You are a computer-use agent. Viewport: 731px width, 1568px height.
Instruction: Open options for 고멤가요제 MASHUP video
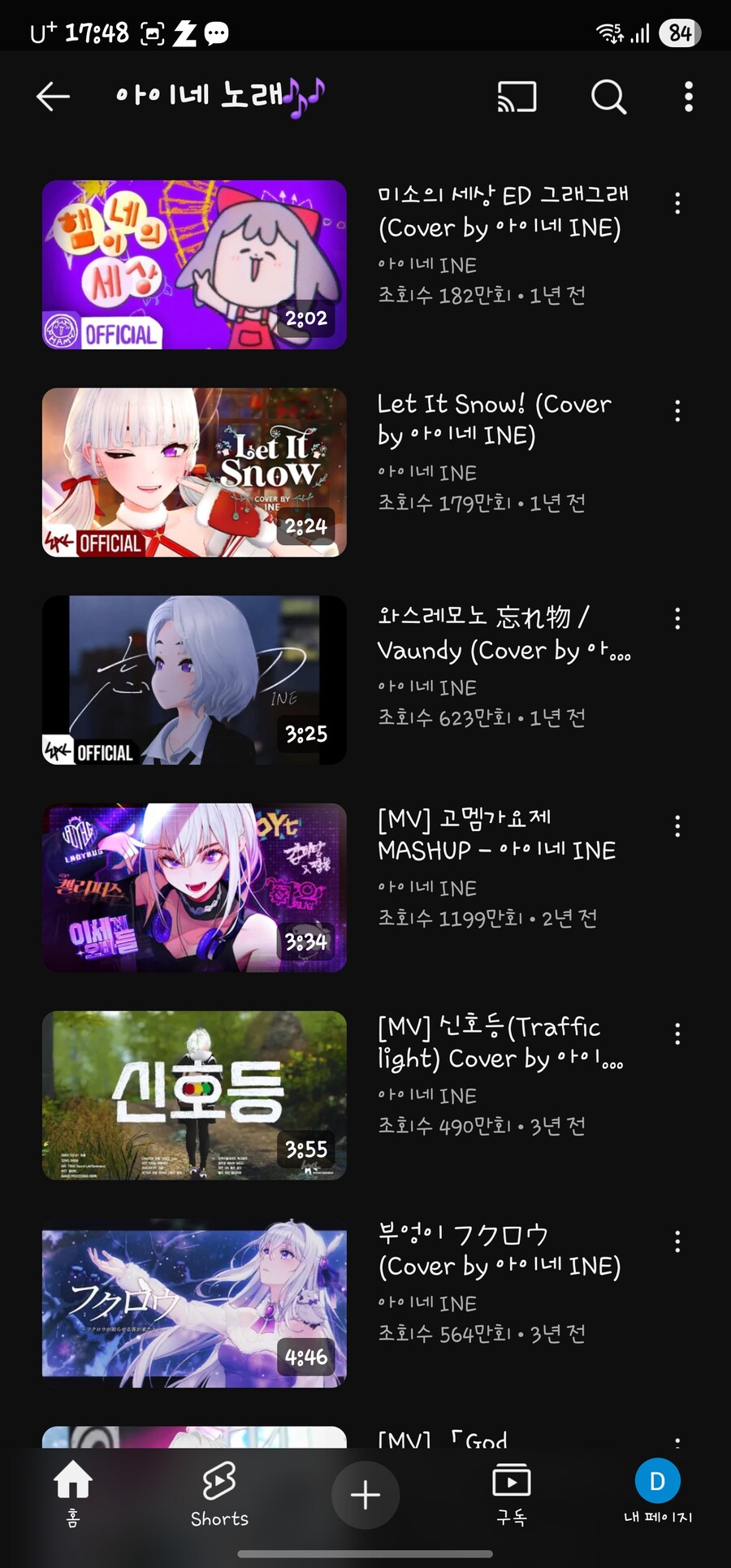677,825
